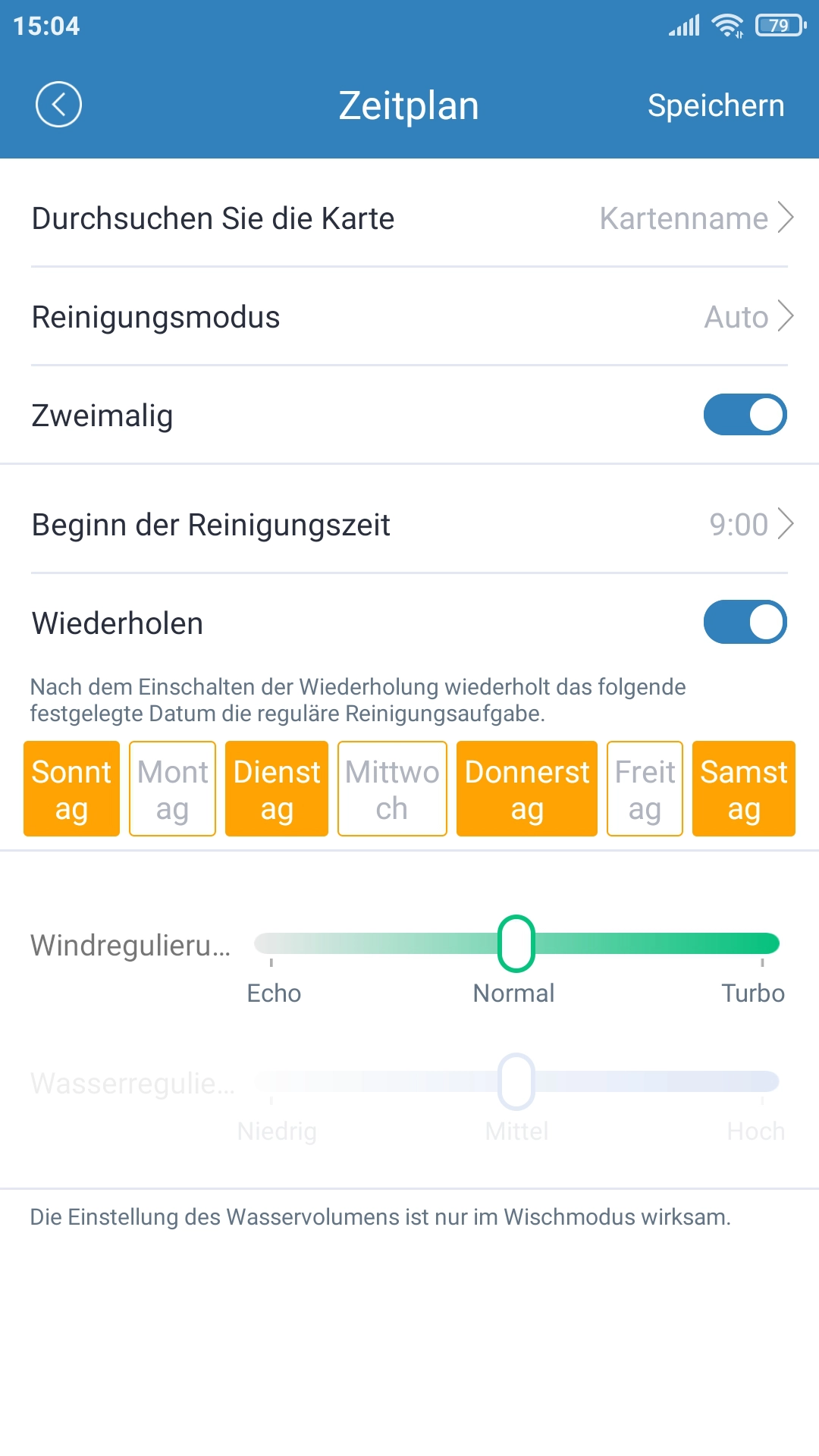This screenshot has height=1456, width=819.
Task: Select Montag
Action: (x=172, y=789)
